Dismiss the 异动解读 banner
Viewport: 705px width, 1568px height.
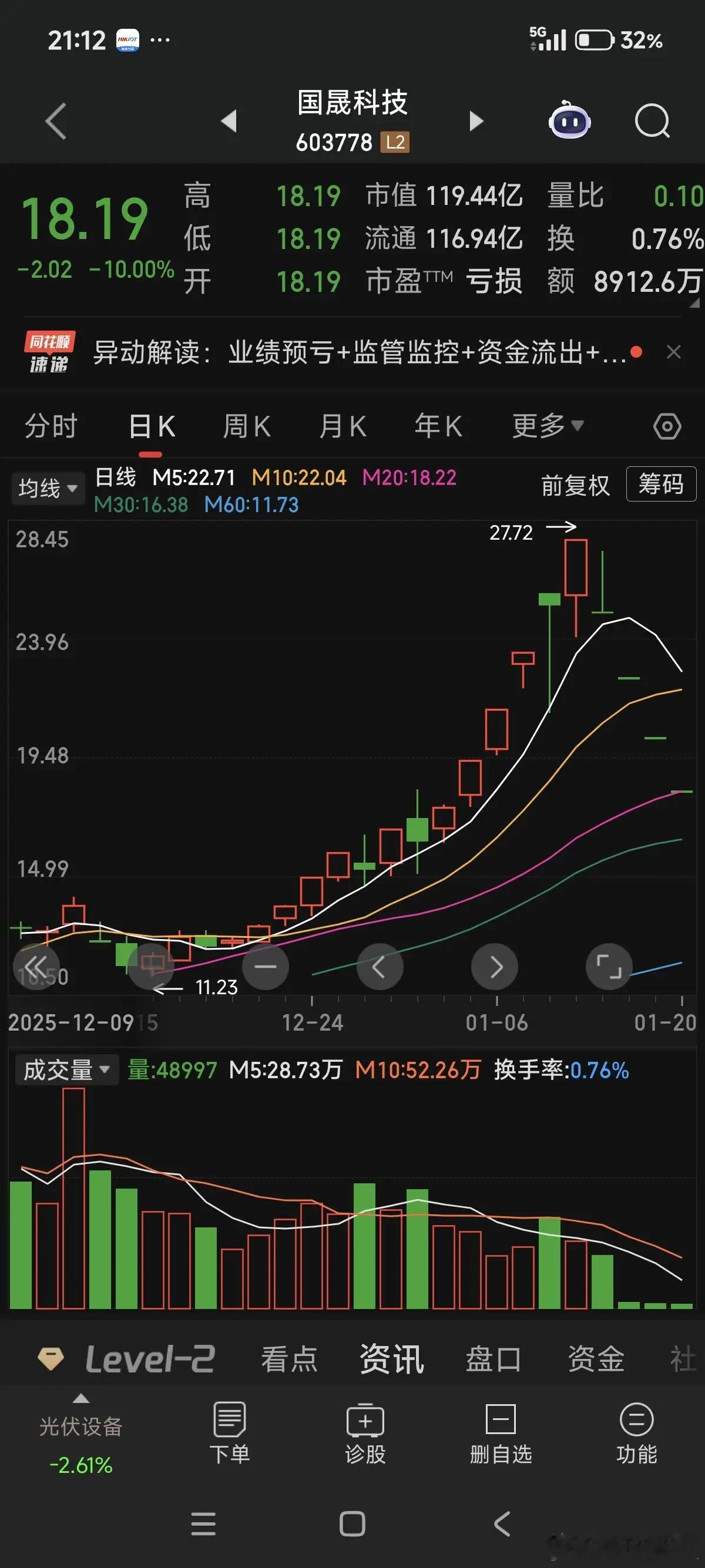click(x=673, y=352)
